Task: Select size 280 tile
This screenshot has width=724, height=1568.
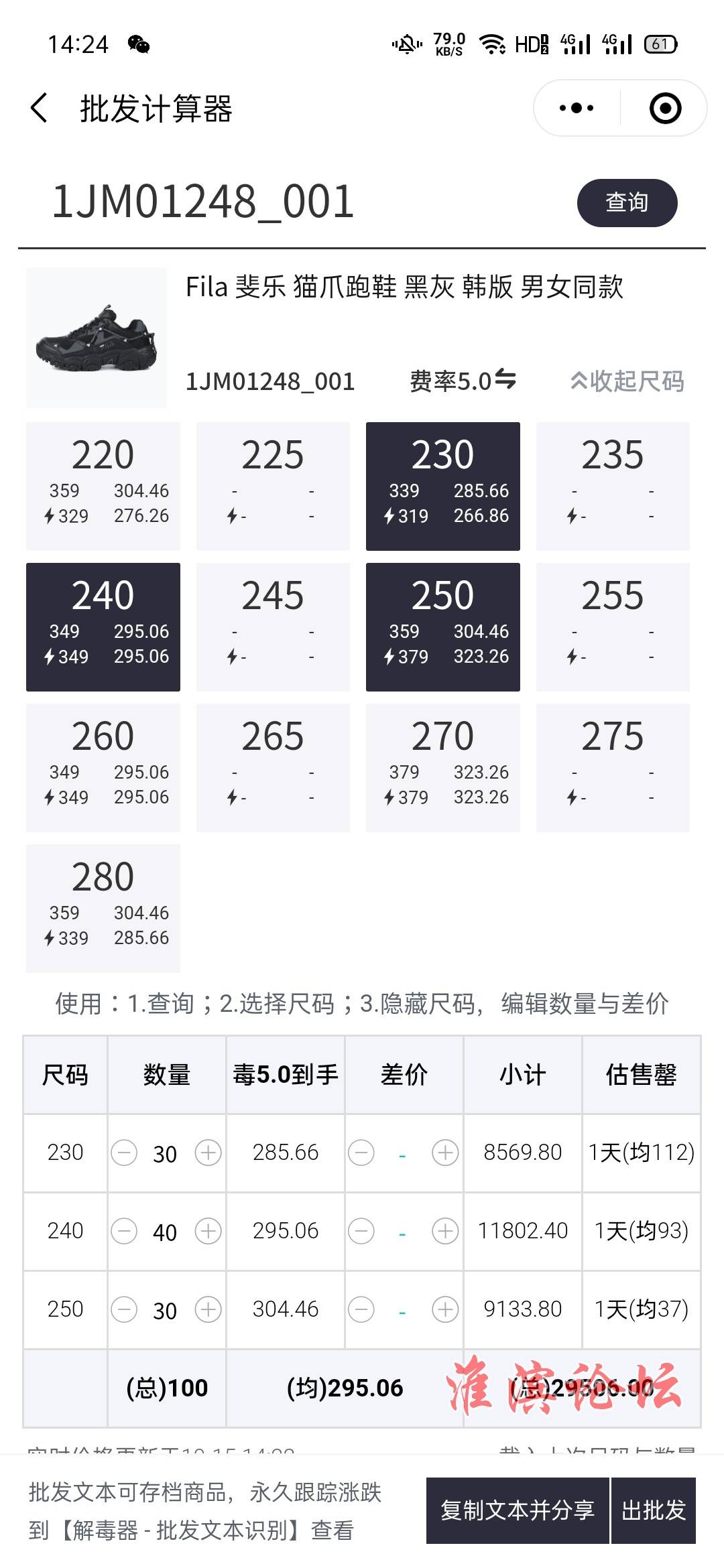Action: pos(103,908)
